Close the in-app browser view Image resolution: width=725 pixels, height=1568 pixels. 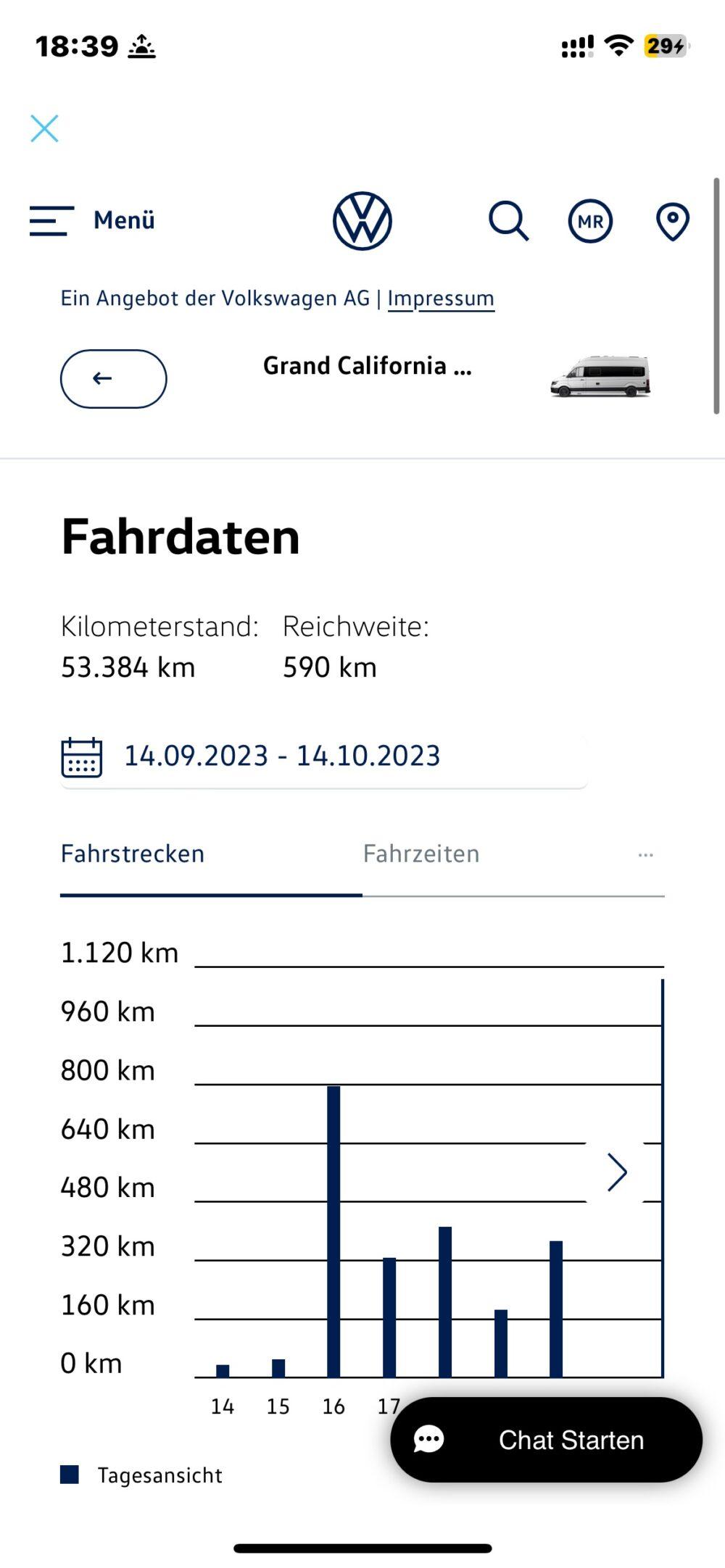coord(44,129)
